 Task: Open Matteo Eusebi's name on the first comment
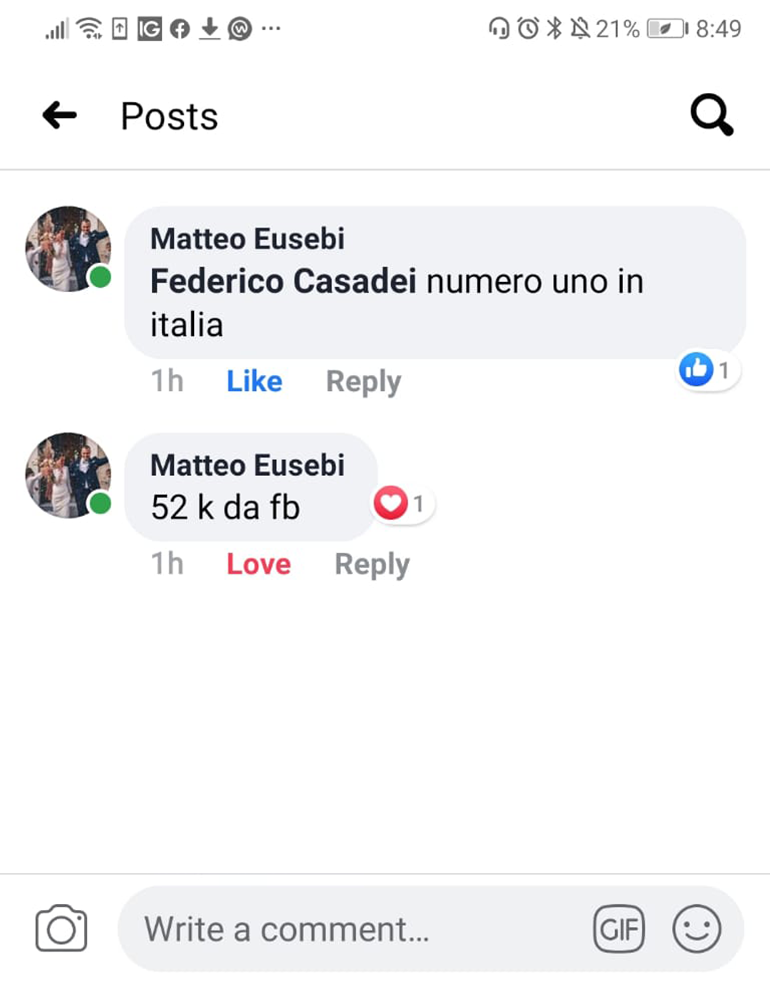[x=247, y=238]
